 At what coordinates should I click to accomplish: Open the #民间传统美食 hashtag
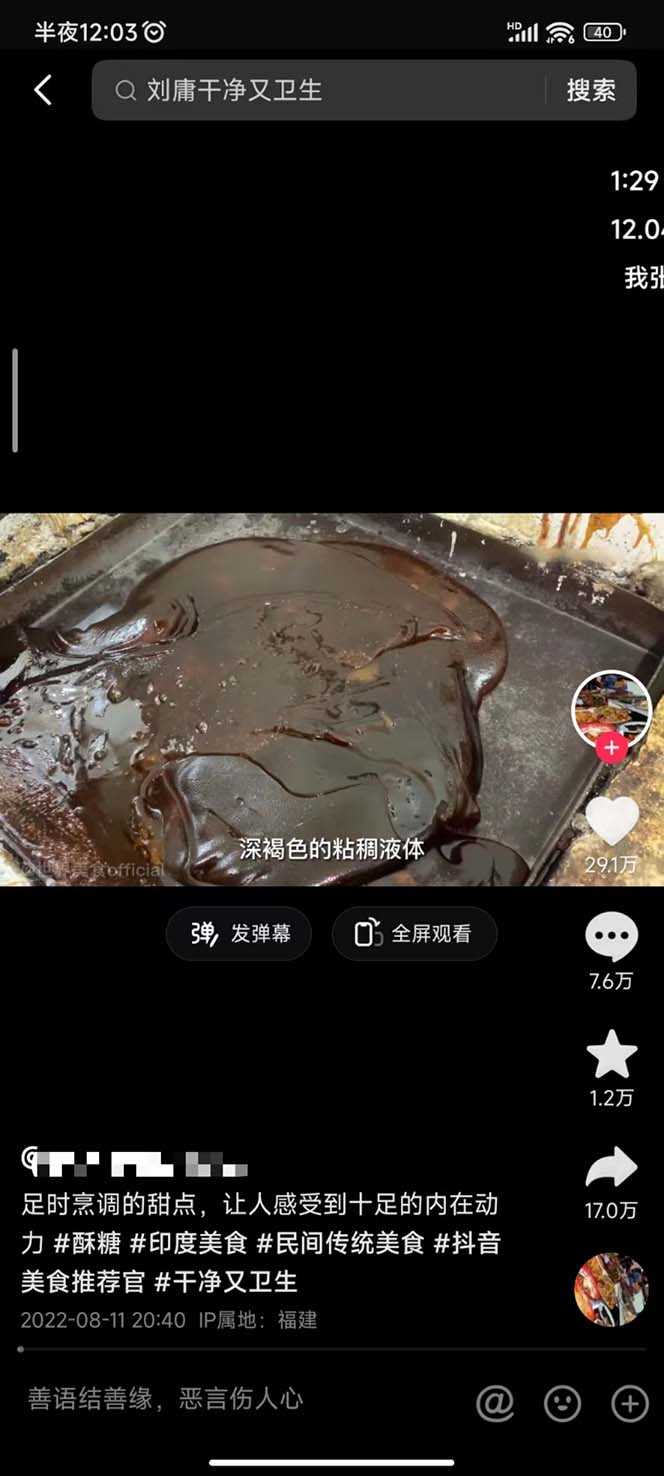tap(341, 1243)
